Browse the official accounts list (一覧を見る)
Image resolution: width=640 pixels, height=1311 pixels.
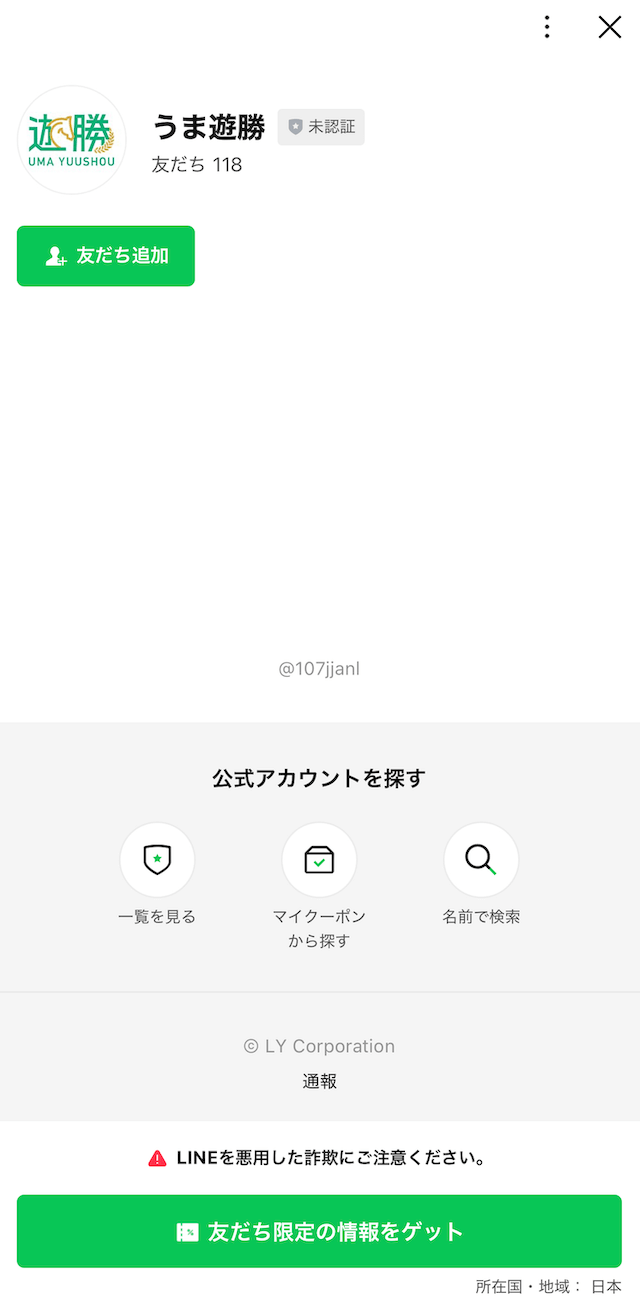click(x=157, y=860)
